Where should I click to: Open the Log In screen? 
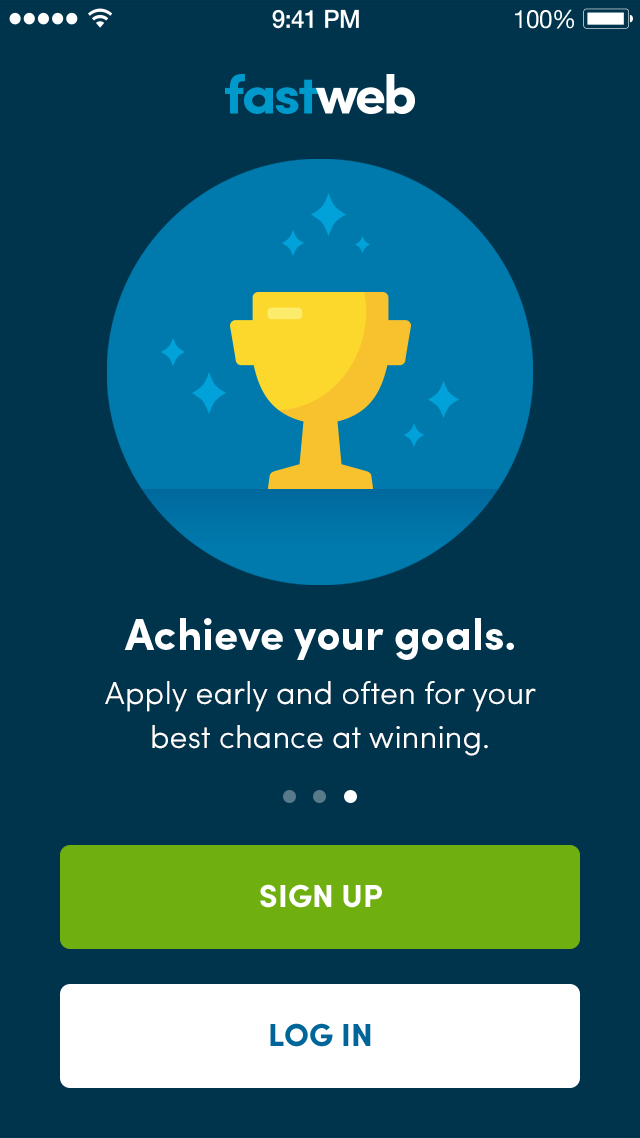click(320, 1035)
